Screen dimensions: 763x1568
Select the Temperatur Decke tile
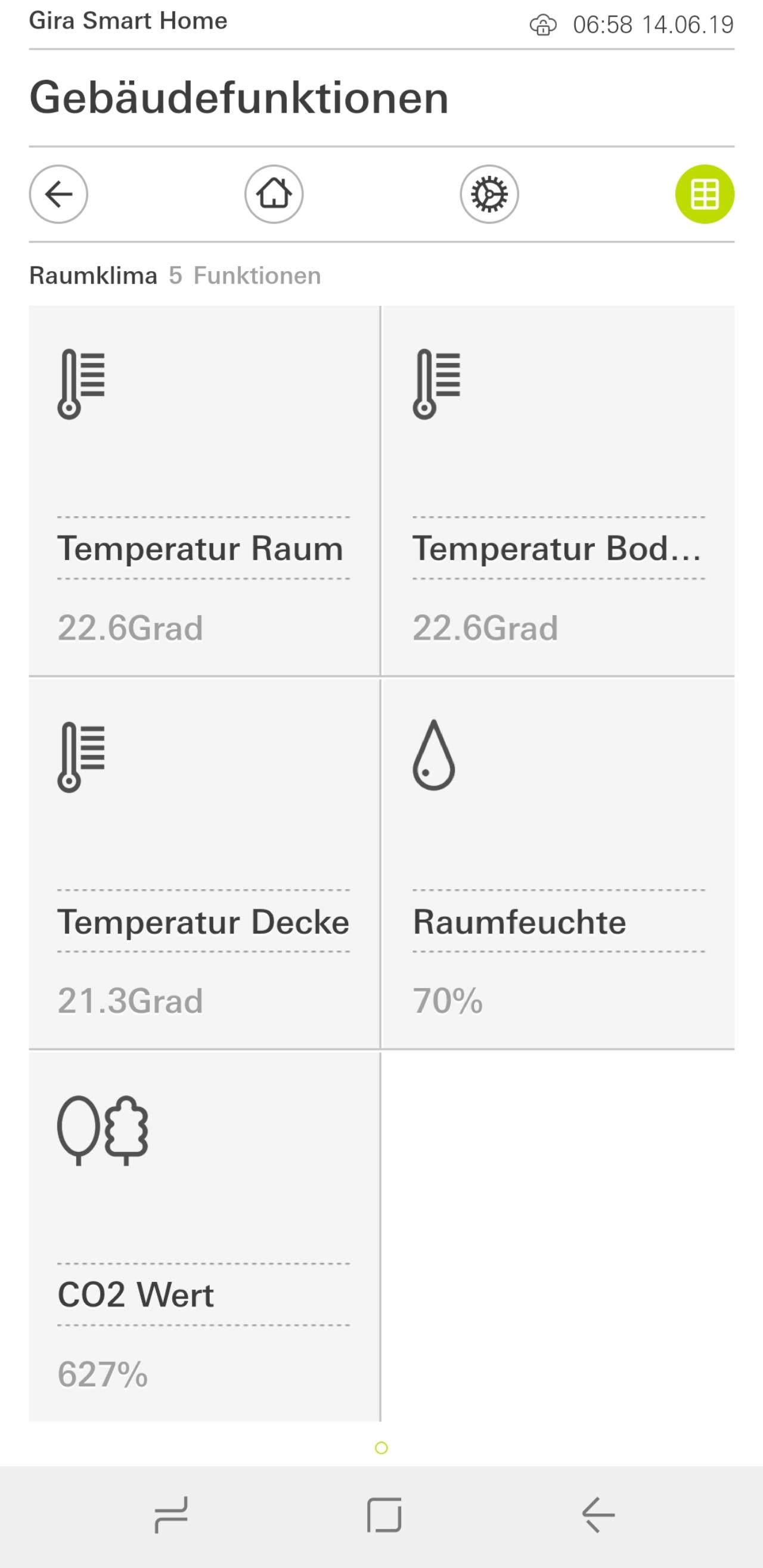(x=204, y=863)
